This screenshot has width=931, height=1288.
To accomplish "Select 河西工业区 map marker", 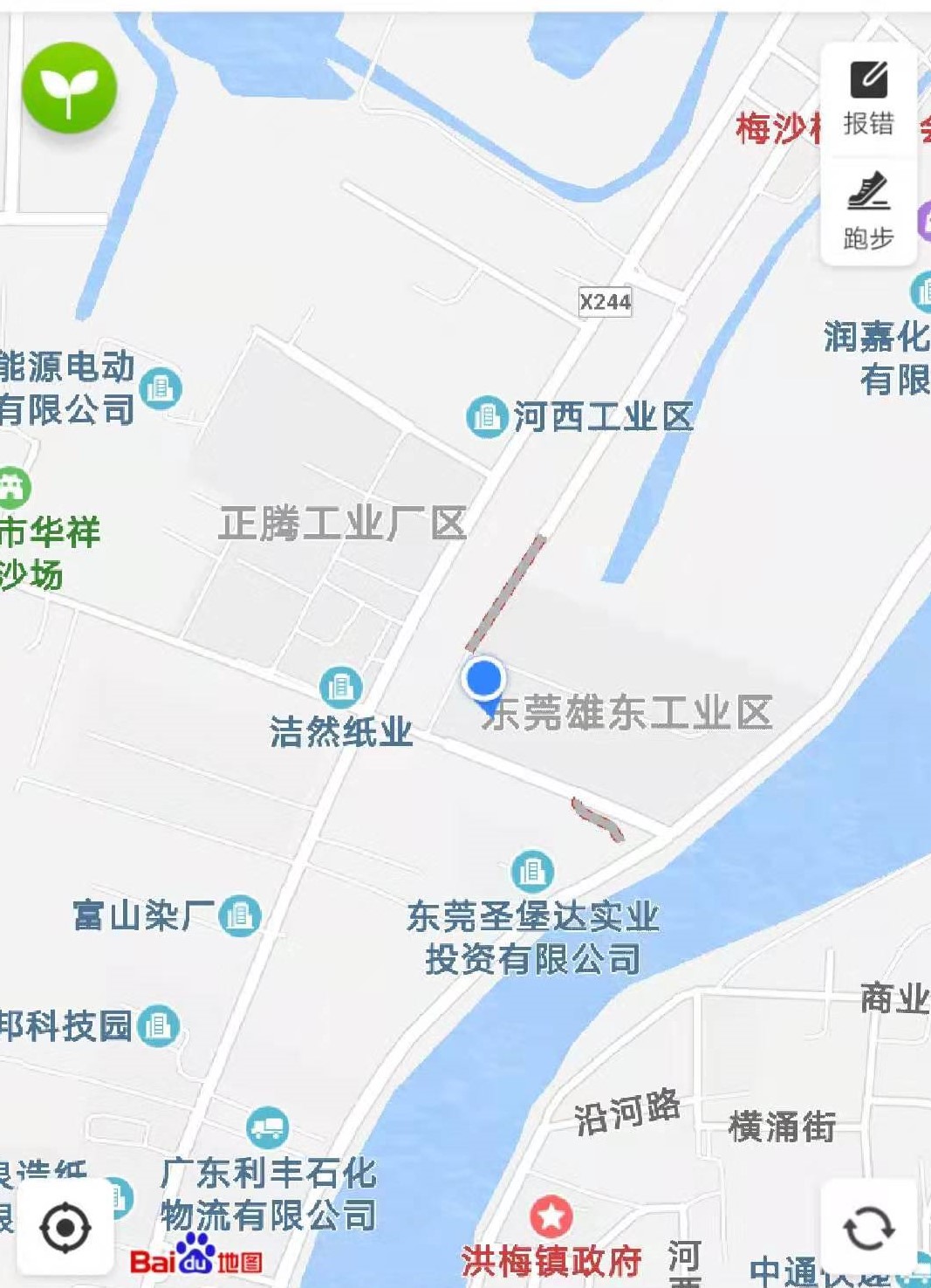I will tap(486, 416).
